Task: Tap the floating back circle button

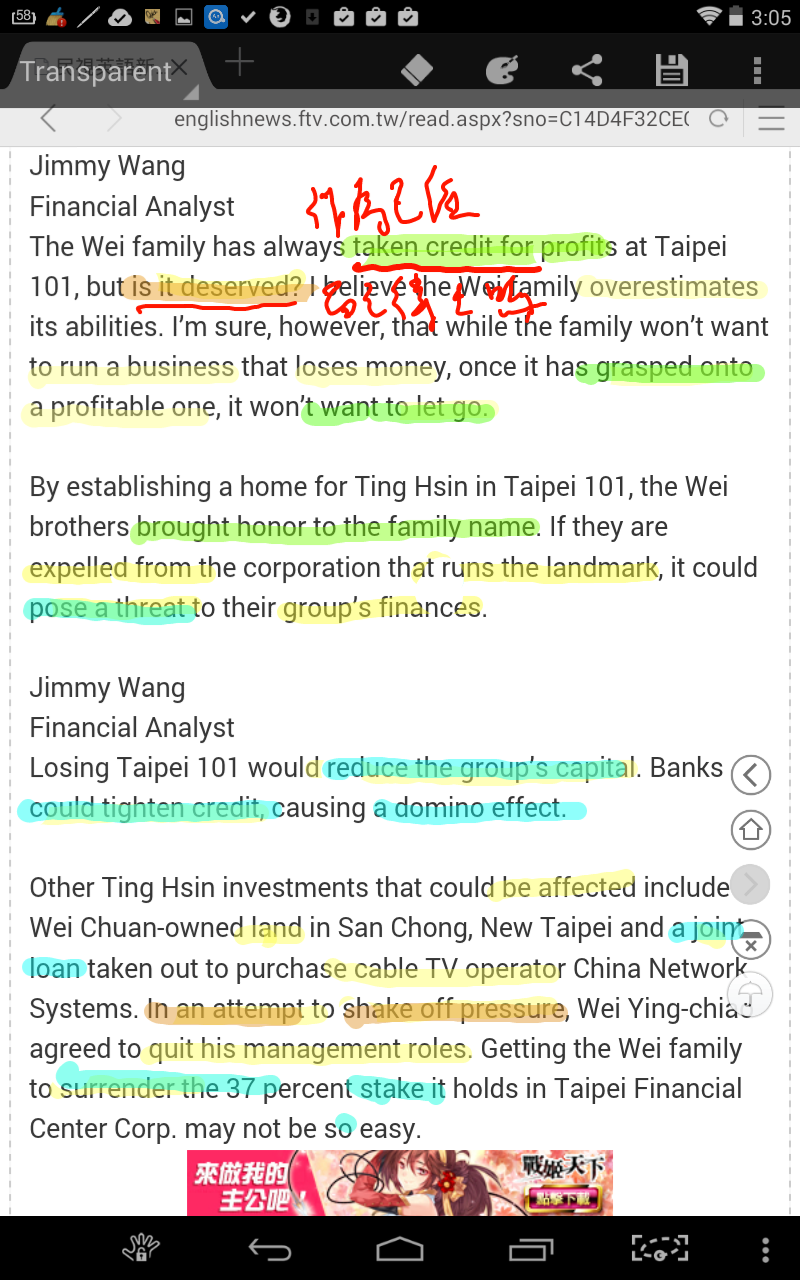Action: [751, 775]
